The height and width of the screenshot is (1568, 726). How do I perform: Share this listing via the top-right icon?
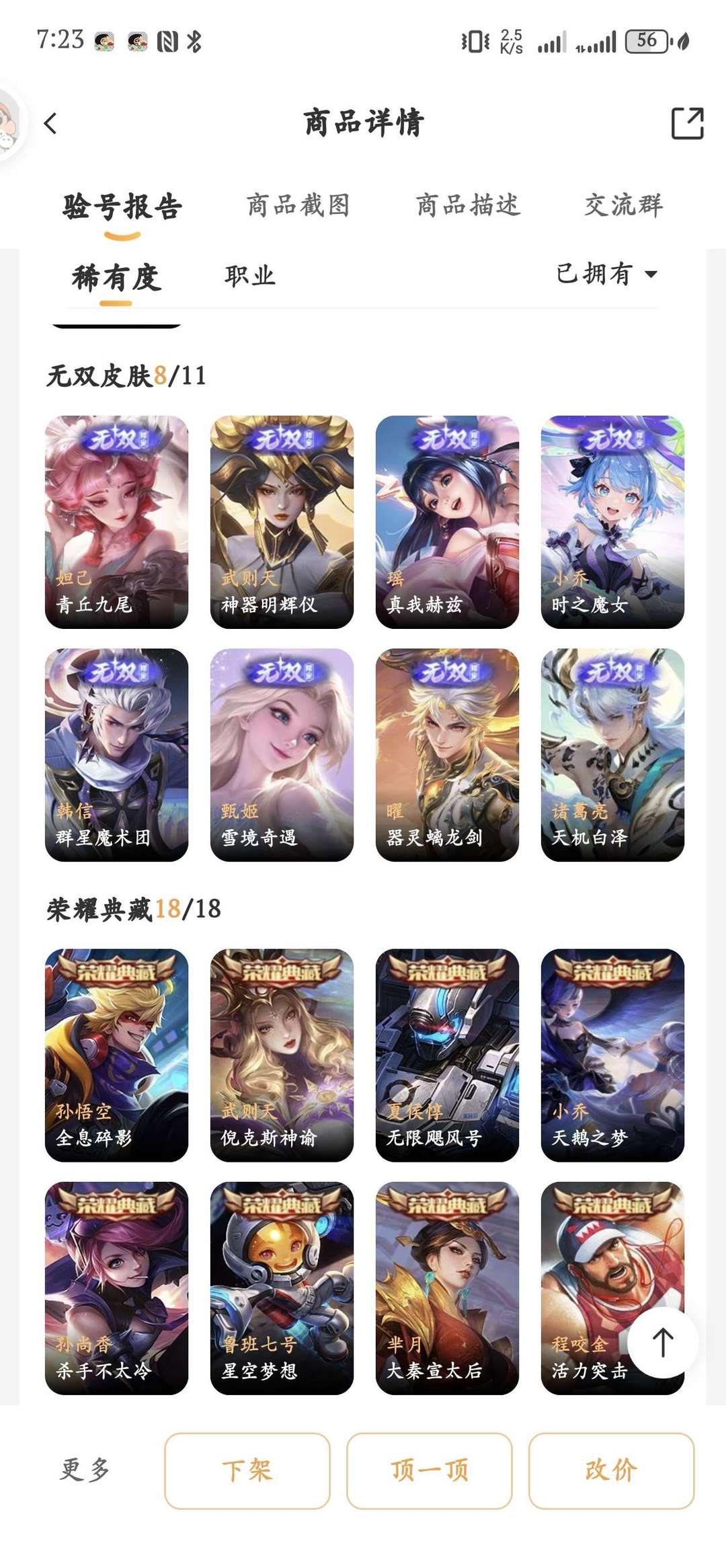tap(687, 123)
